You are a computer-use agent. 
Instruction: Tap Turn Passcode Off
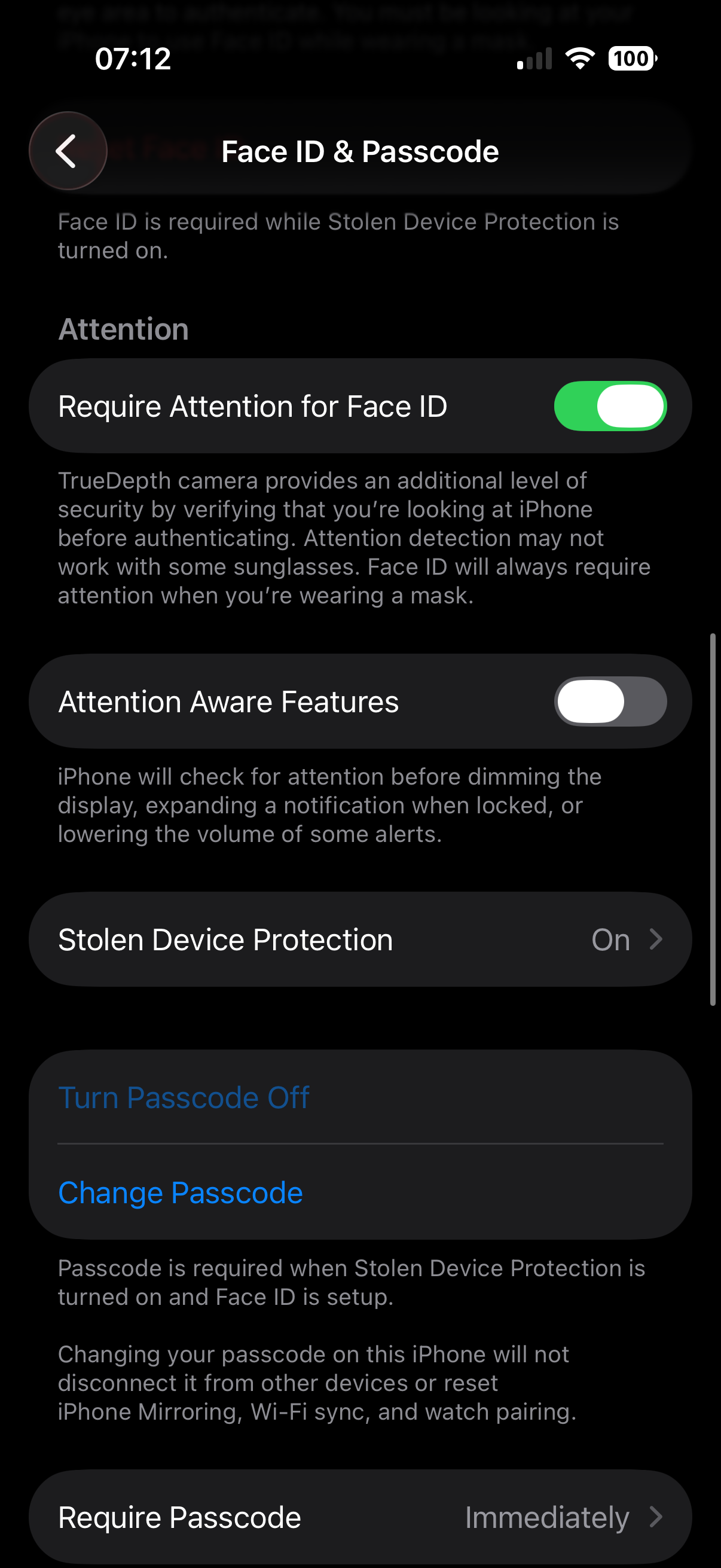coord(184,1097)
